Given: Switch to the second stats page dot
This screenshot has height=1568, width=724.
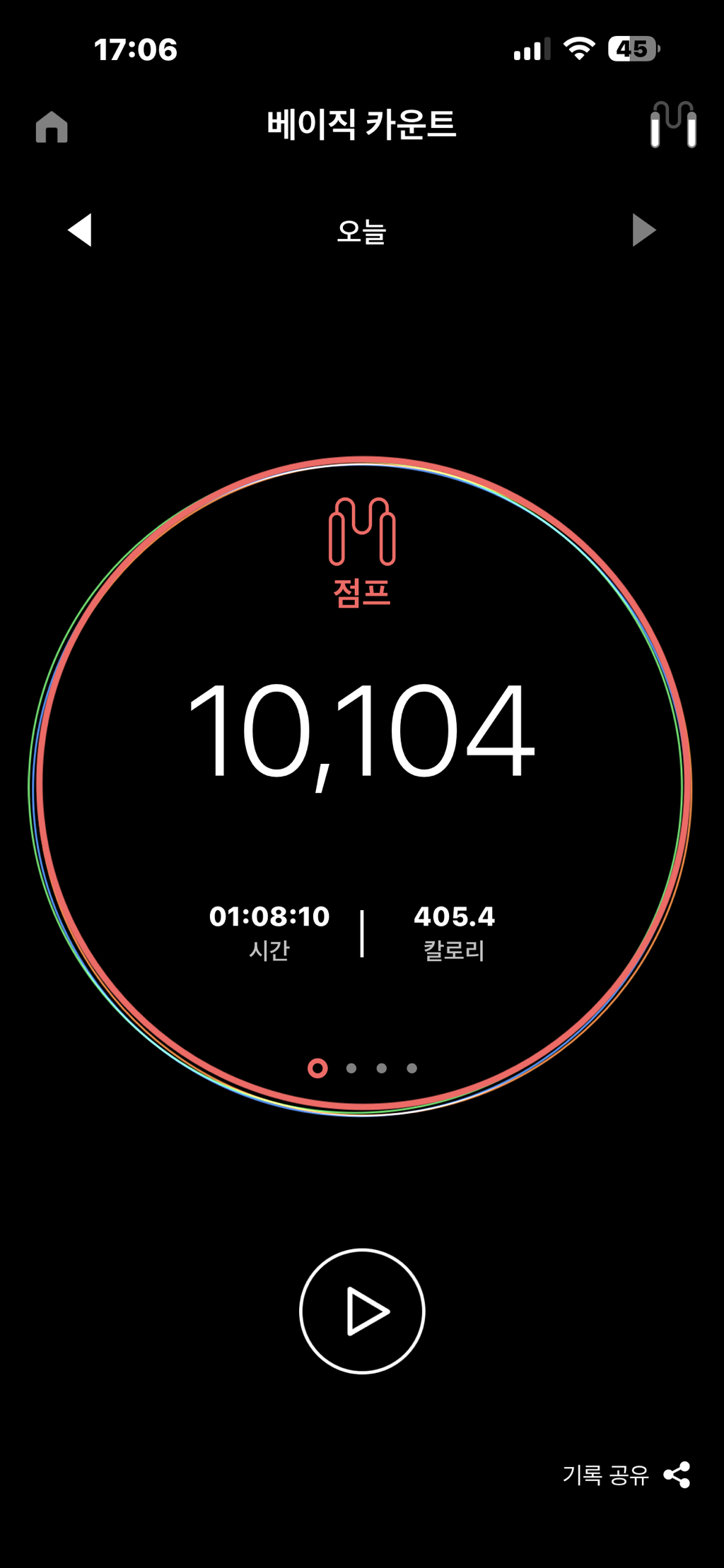Looking at the screenshot, I should [350, 1069].
